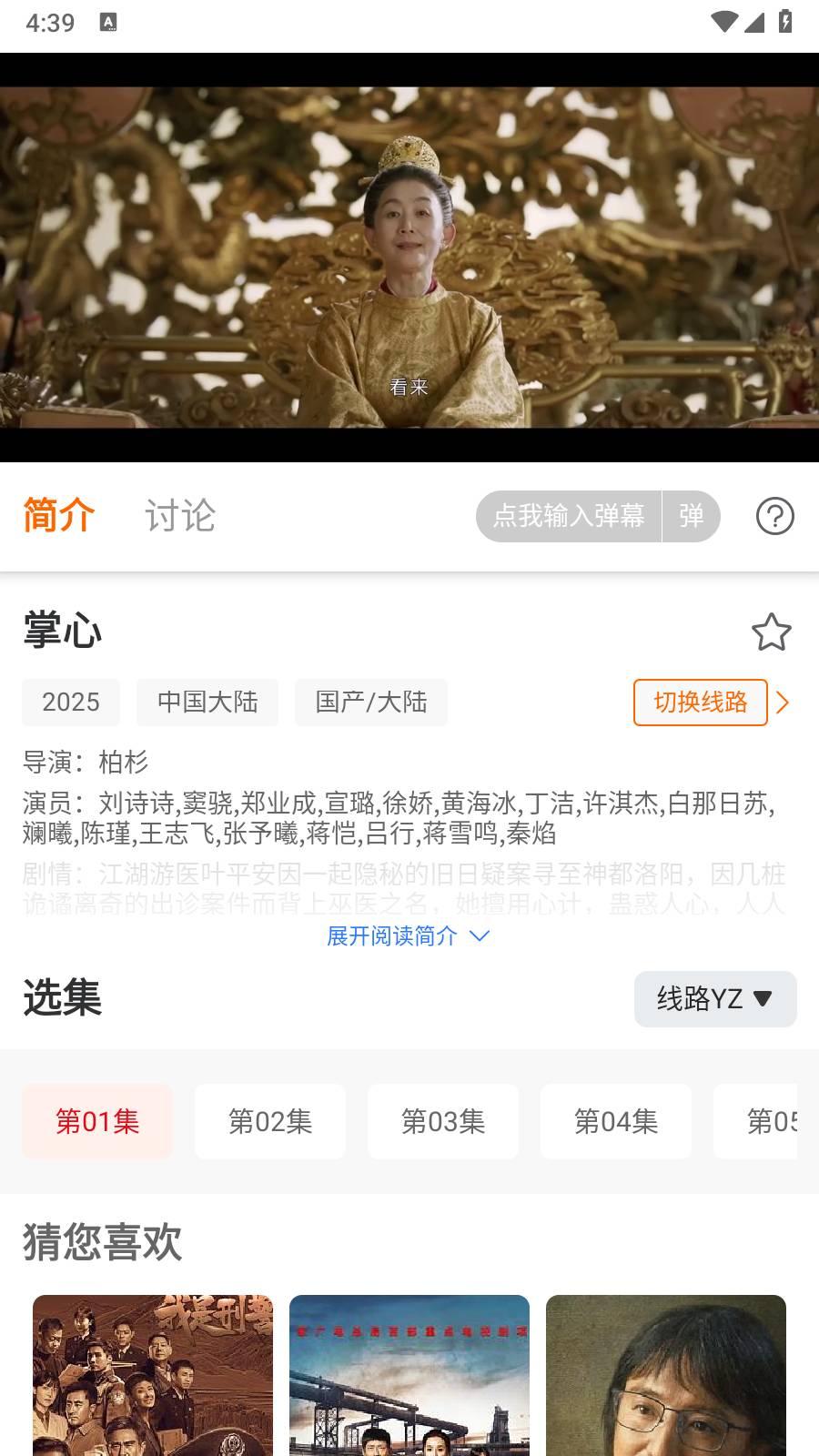Viewport: 819px width, 1456px height.
Task: Open the 线路YZ line selector dropdown
Action: pyautogui.click(x=715, y=998)
